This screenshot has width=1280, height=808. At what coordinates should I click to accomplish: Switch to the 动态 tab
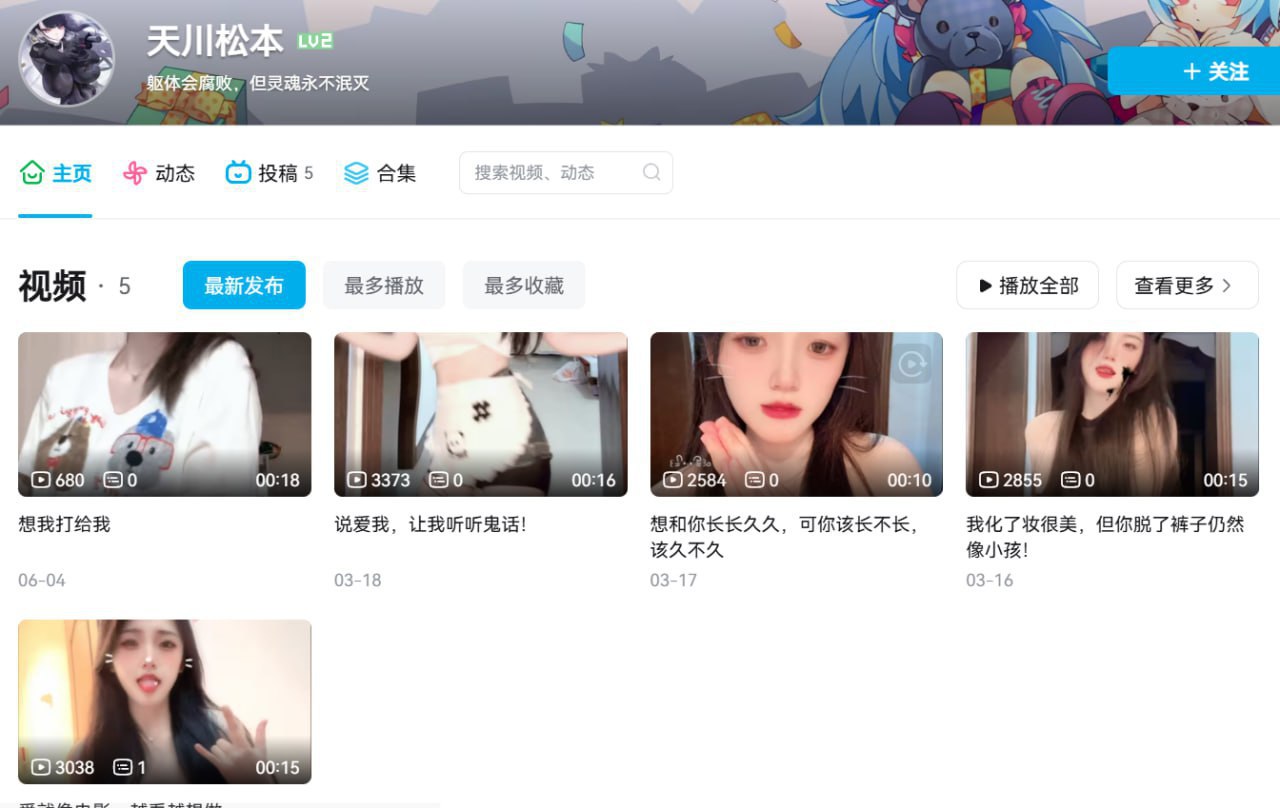pyautogui.click(x=159, y=173)
